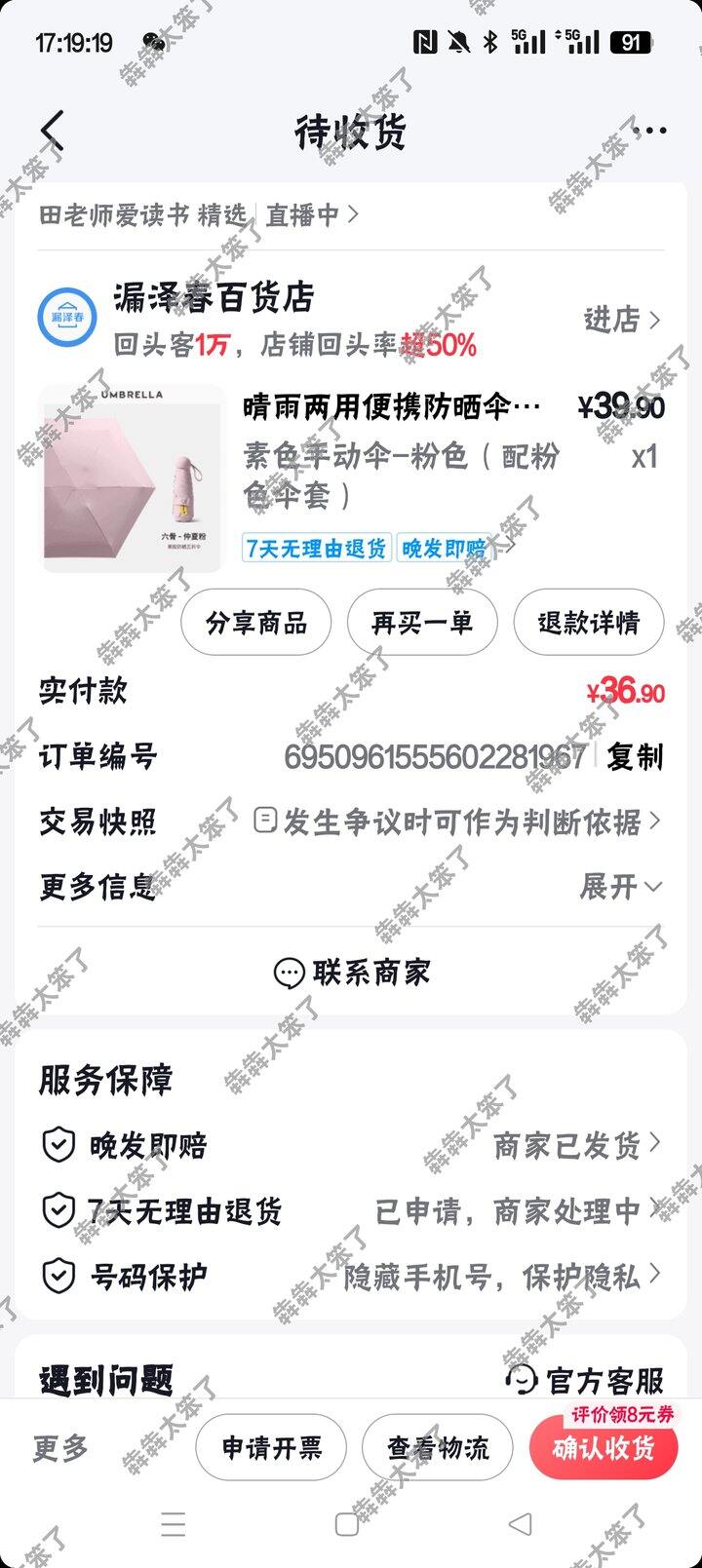Open the 更多 menu at bottom left
The height and width of the screenshot is (1568, 702).
[58, 1447]
